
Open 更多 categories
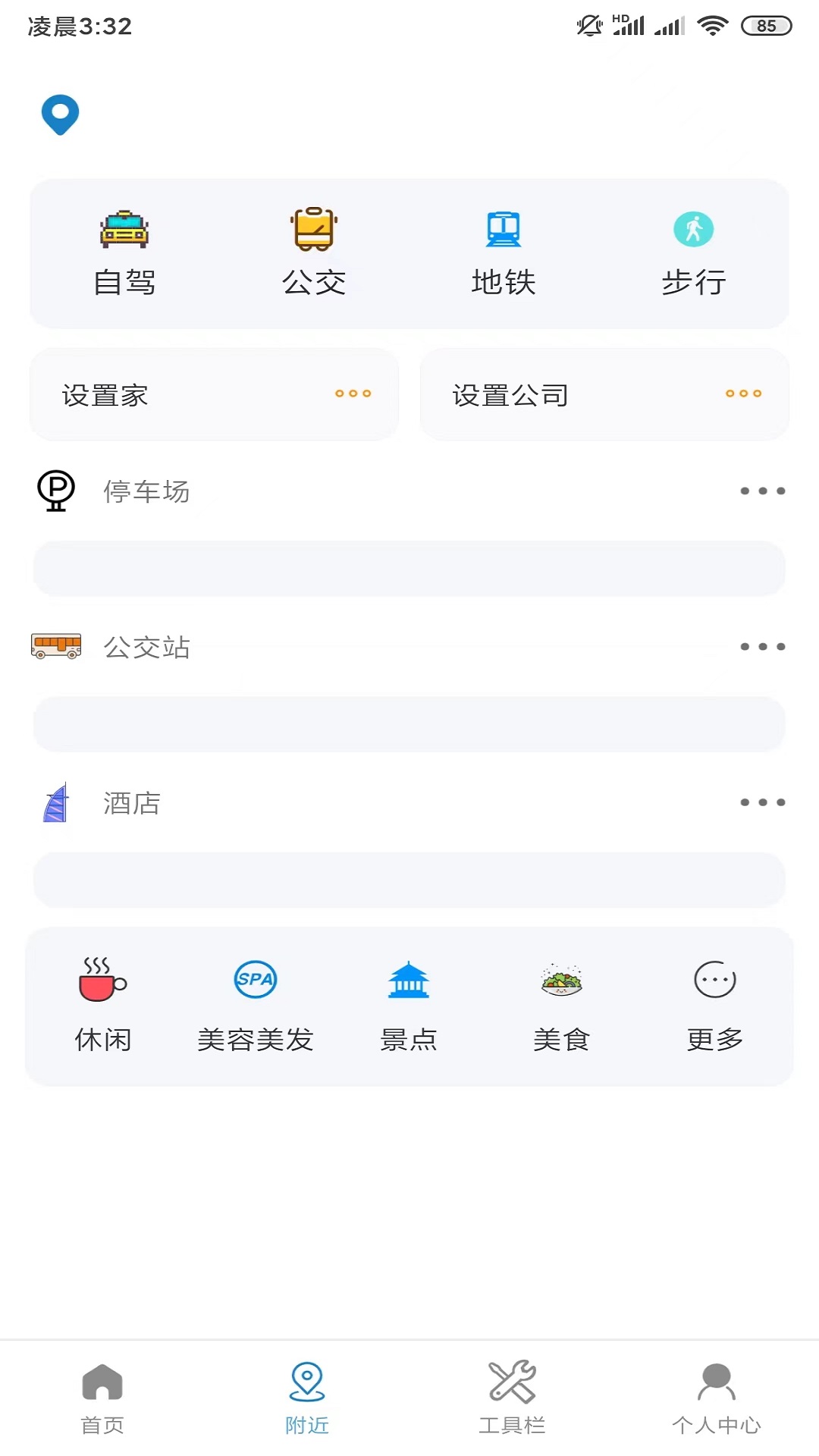click(x=715, y=1006)
